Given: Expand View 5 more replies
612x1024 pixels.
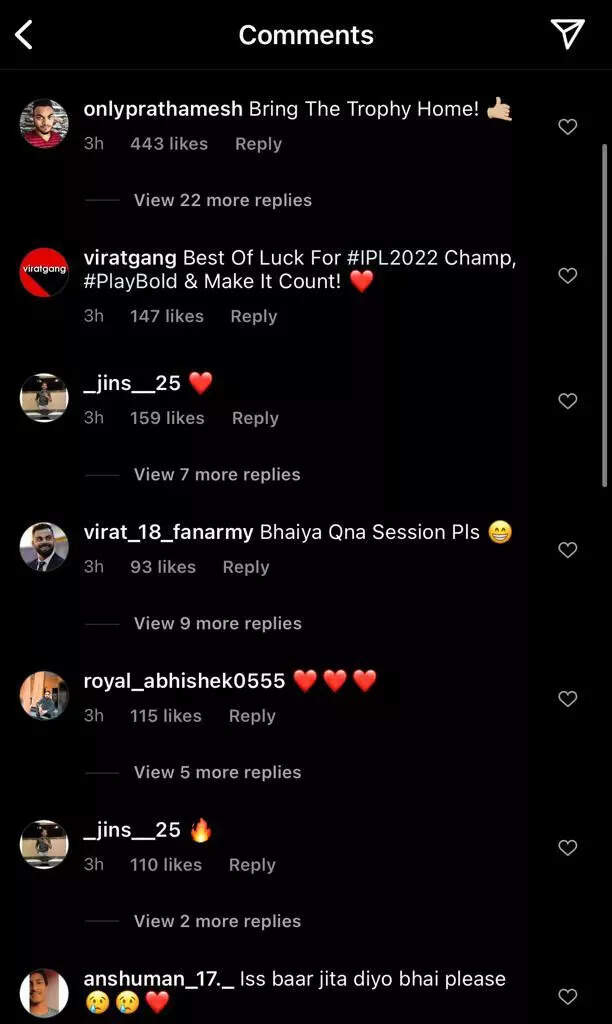Looking at the screenshot, I should pos(217,772).
